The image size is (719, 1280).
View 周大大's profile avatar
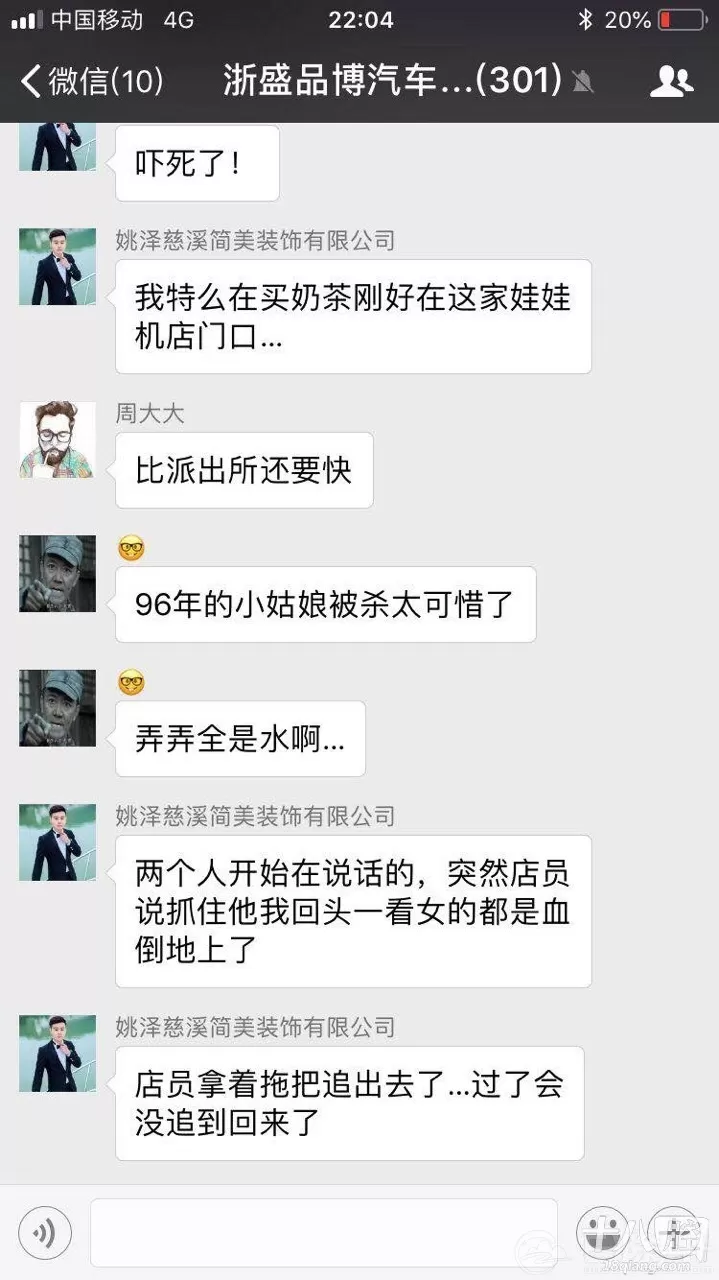57,440
